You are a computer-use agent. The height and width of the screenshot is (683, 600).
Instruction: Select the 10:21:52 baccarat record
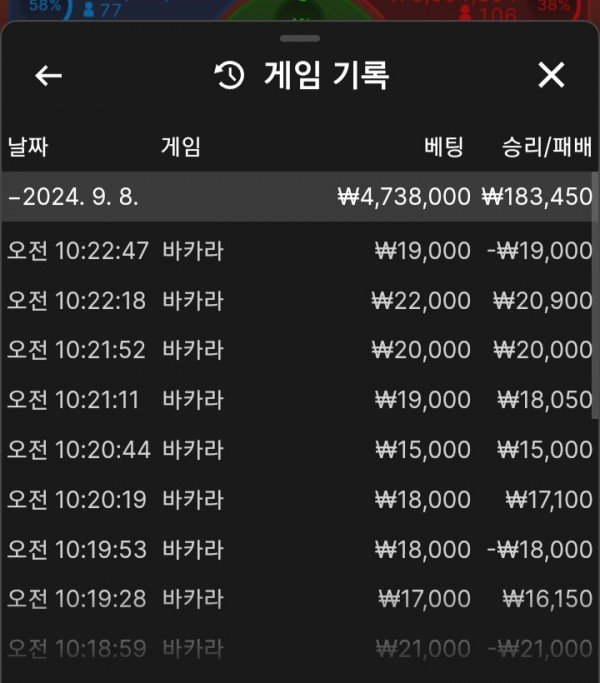point(300,350)
